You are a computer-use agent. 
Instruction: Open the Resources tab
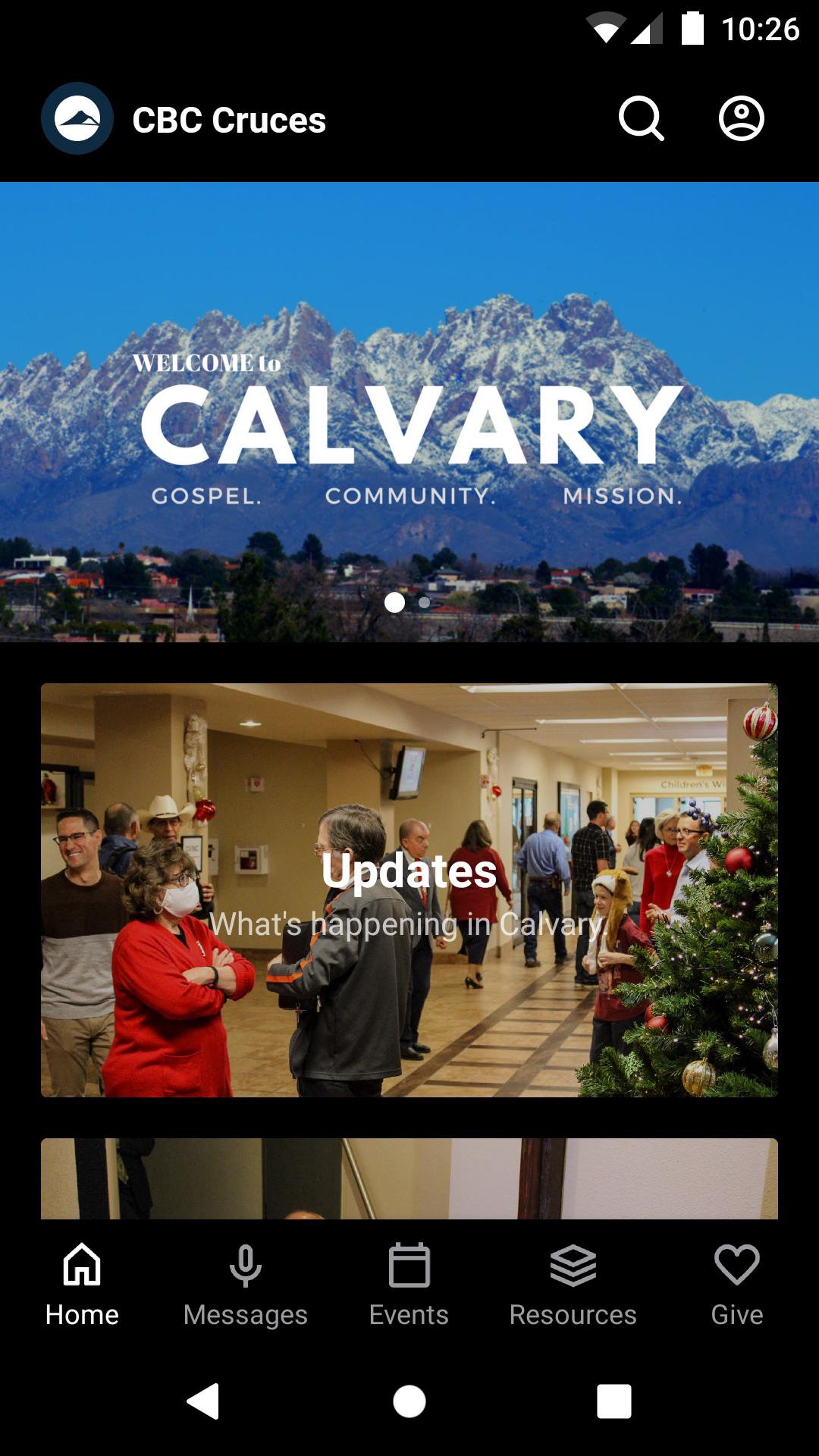(x=573, y=1282)
